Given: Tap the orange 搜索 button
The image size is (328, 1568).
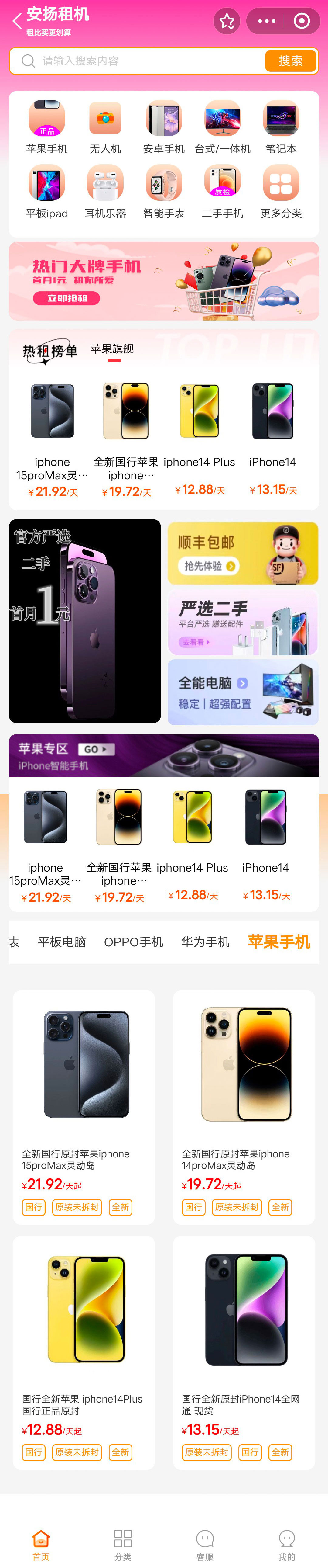Looking at the screenshot, I should (x=290, y=61).
